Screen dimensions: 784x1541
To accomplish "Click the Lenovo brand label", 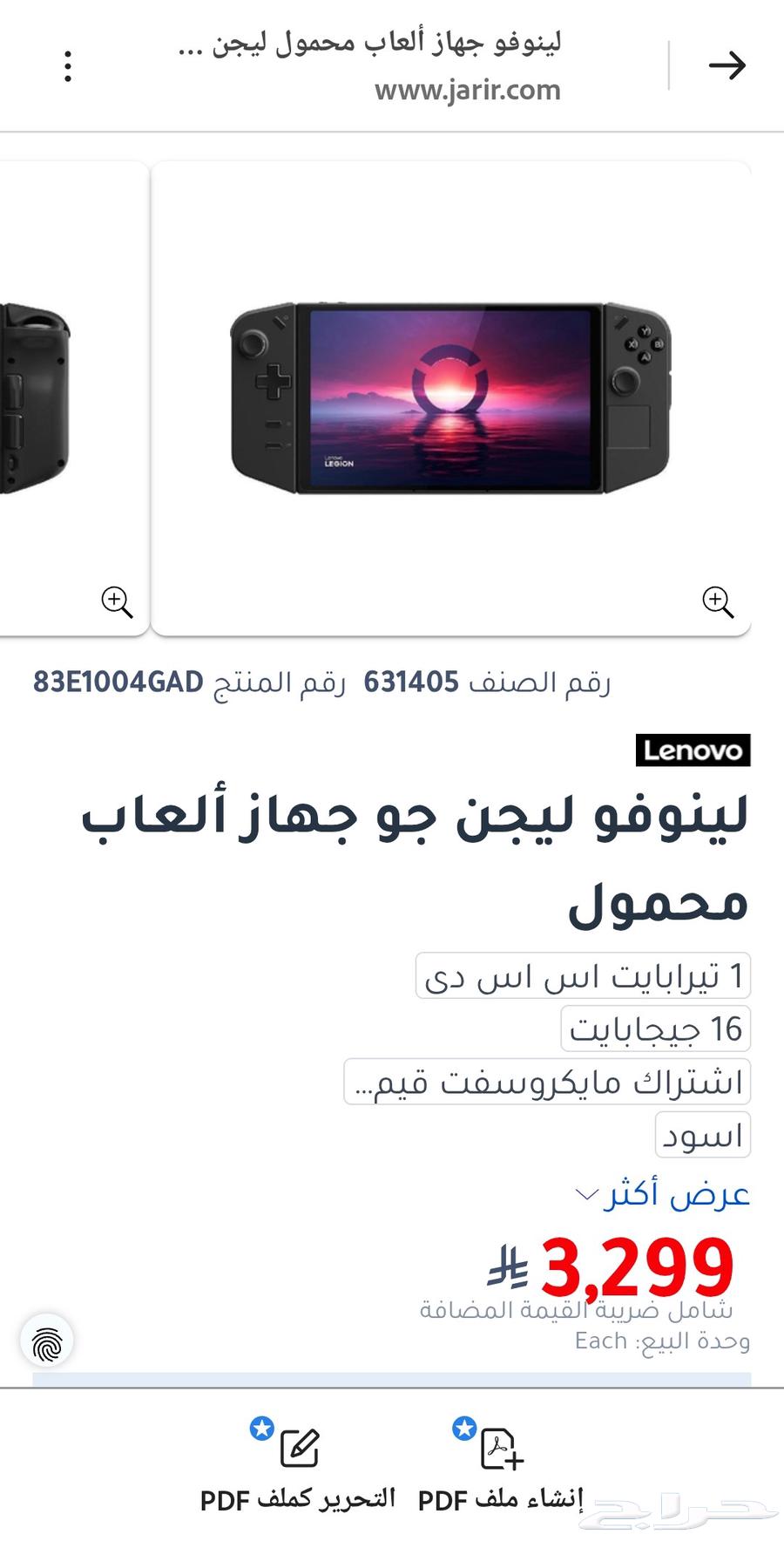I will pyautogui.click(x=693, y=749).
